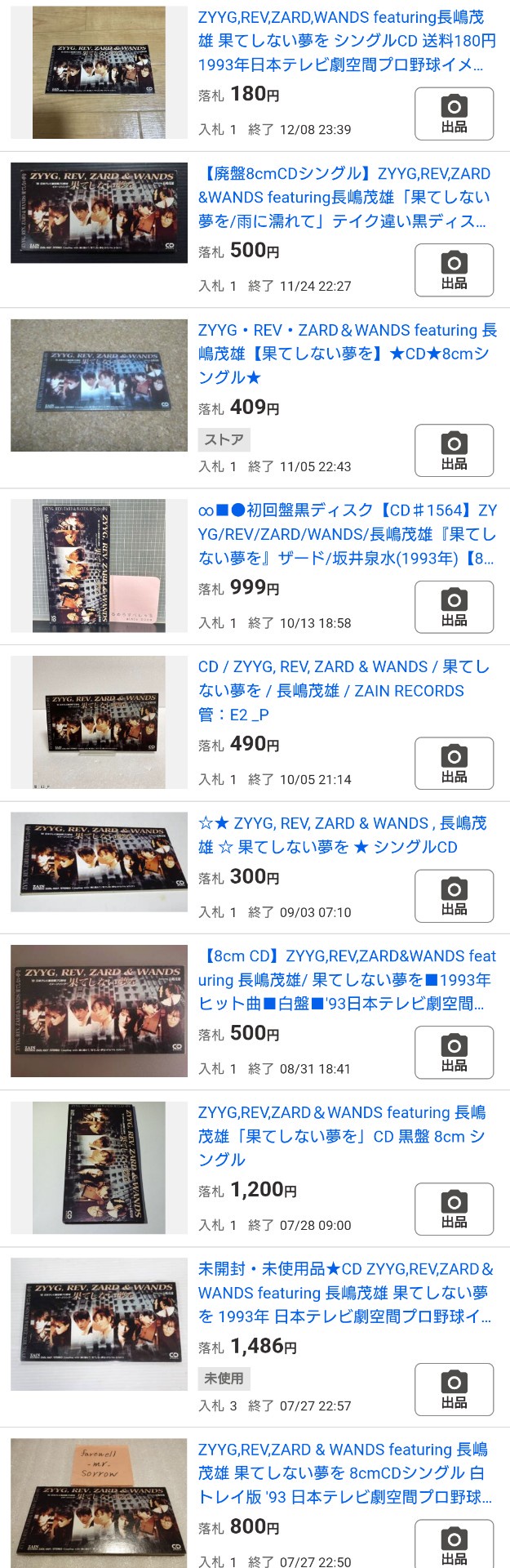Tap 出品 button for the 180円 listing
The image size is (510, 1568).
click(454, 114)
